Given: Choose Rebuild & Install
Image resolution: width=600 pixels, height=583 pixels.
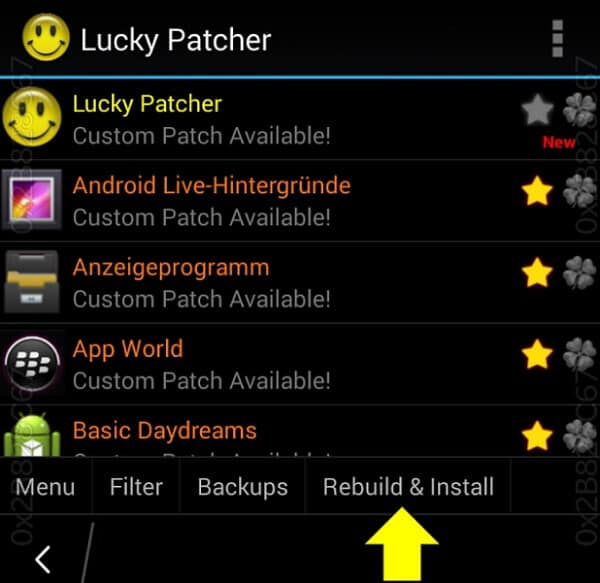Looking at the screenshot, I should [x=408, y=487].
